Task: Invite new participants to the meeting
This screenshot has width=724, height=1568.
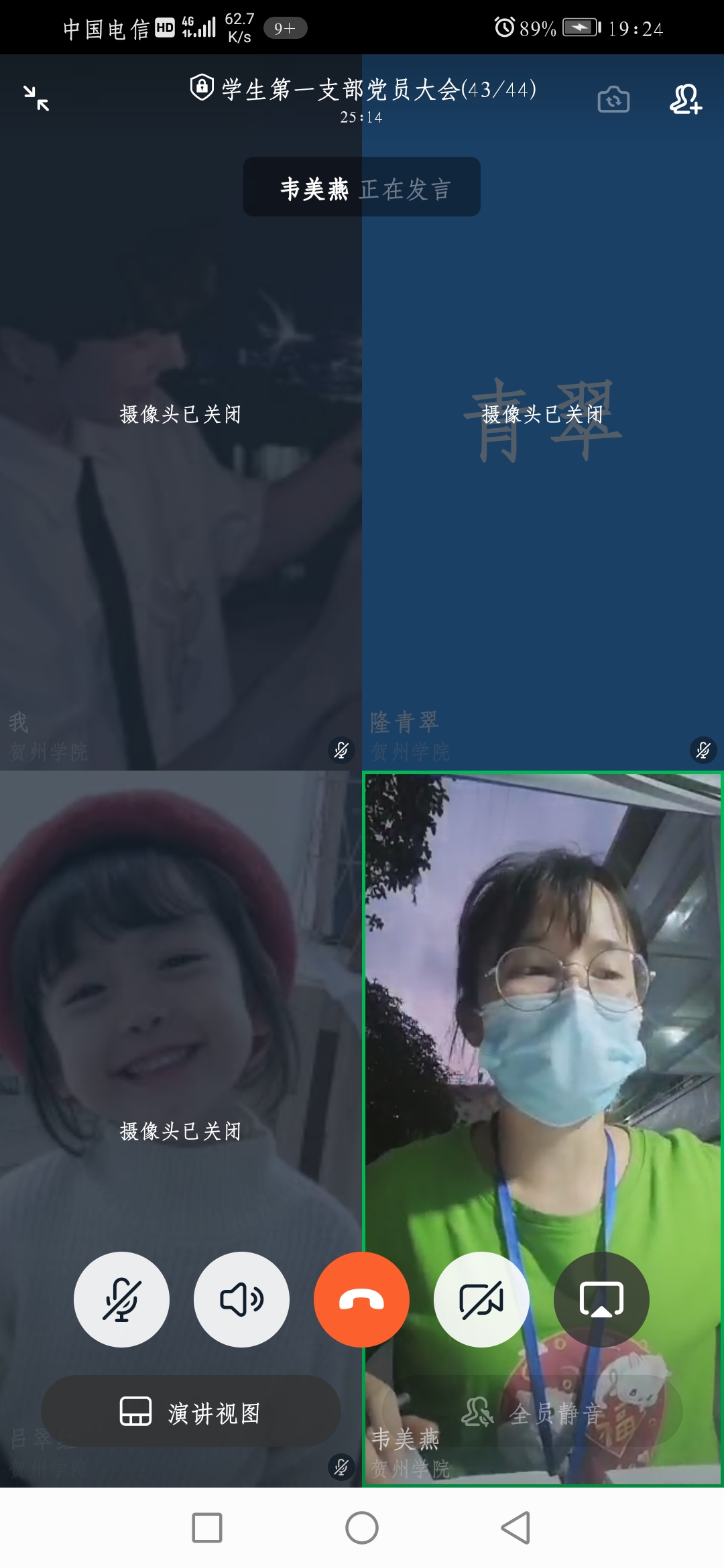Action: (685, 100)
